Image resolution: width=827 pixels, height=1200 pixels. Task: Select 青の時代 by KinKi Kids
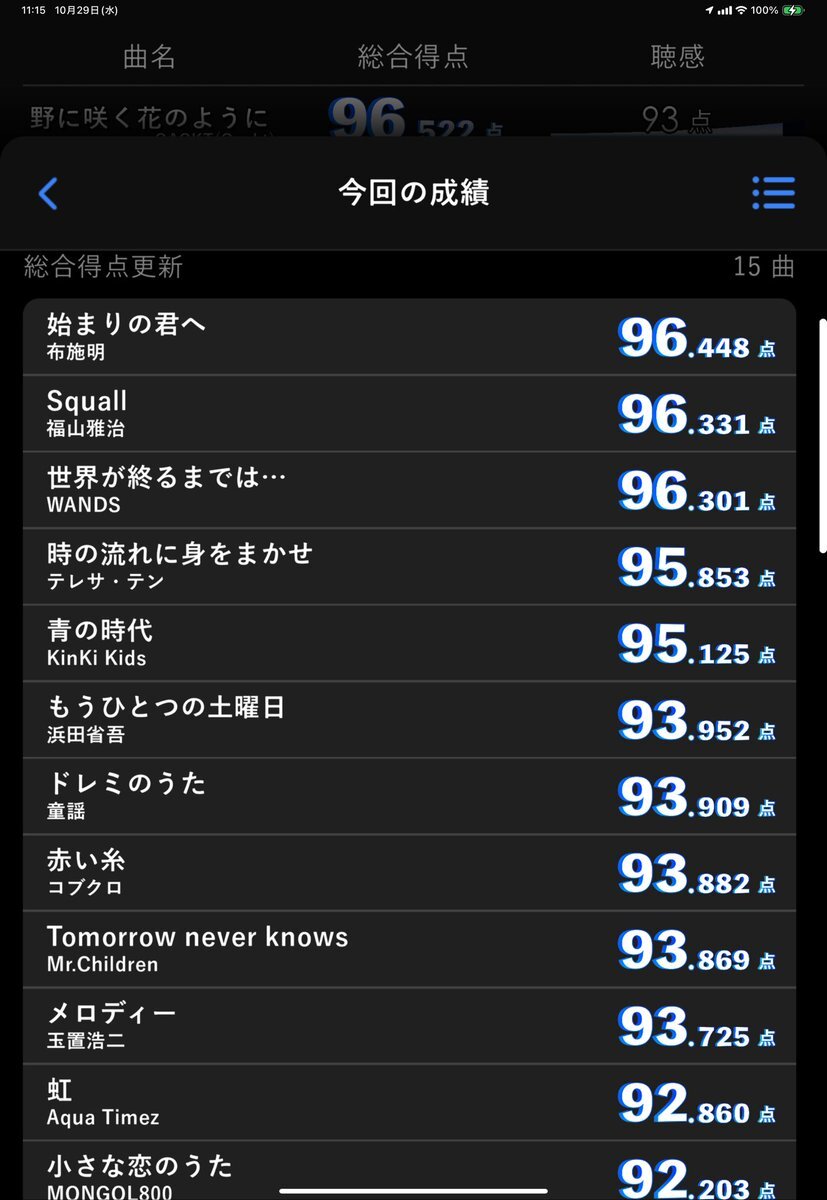[x=409, y=643]
